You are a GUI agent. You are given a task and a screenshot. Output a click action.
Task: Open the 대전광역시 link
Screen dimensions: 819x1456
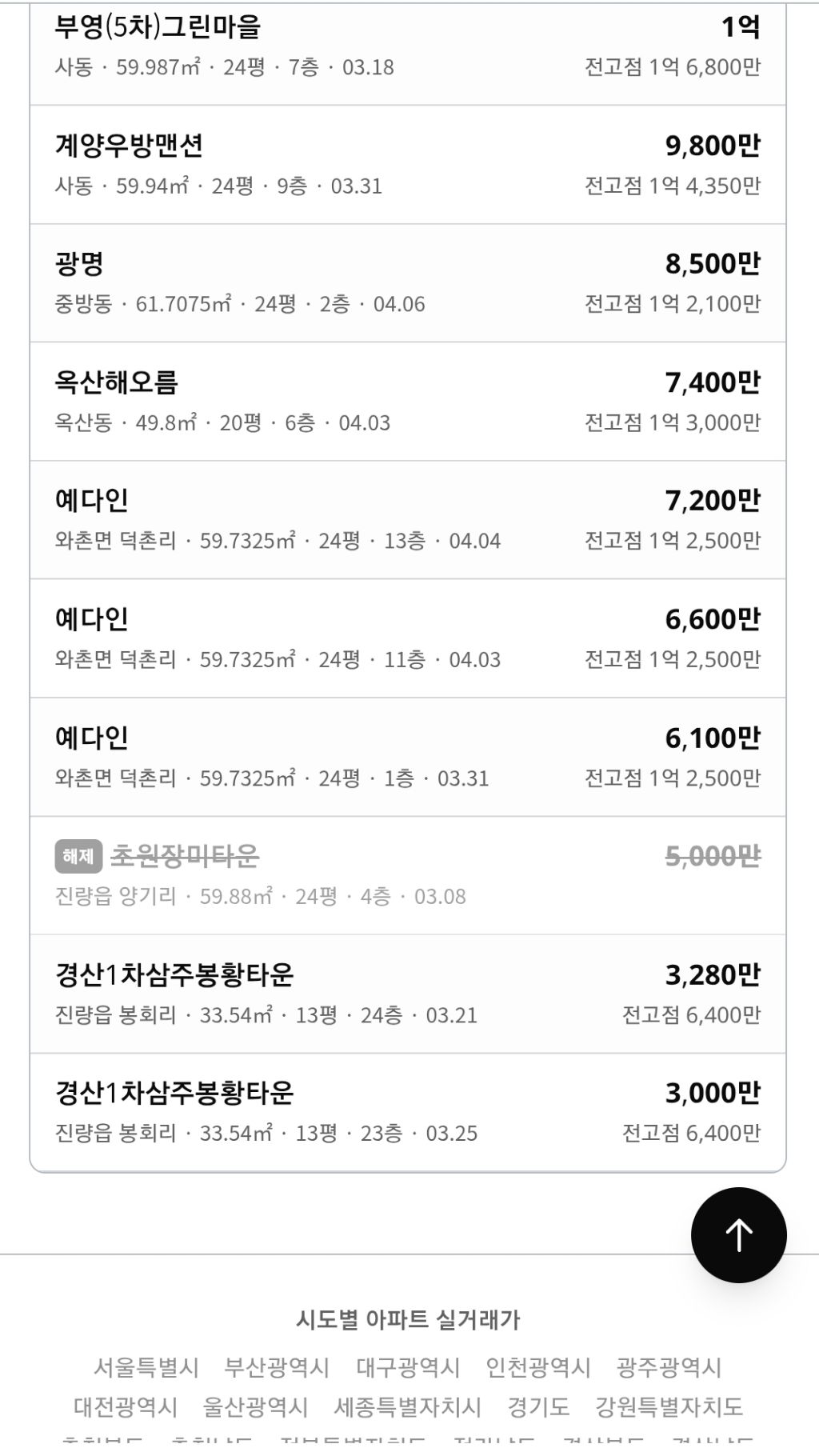126,1406
